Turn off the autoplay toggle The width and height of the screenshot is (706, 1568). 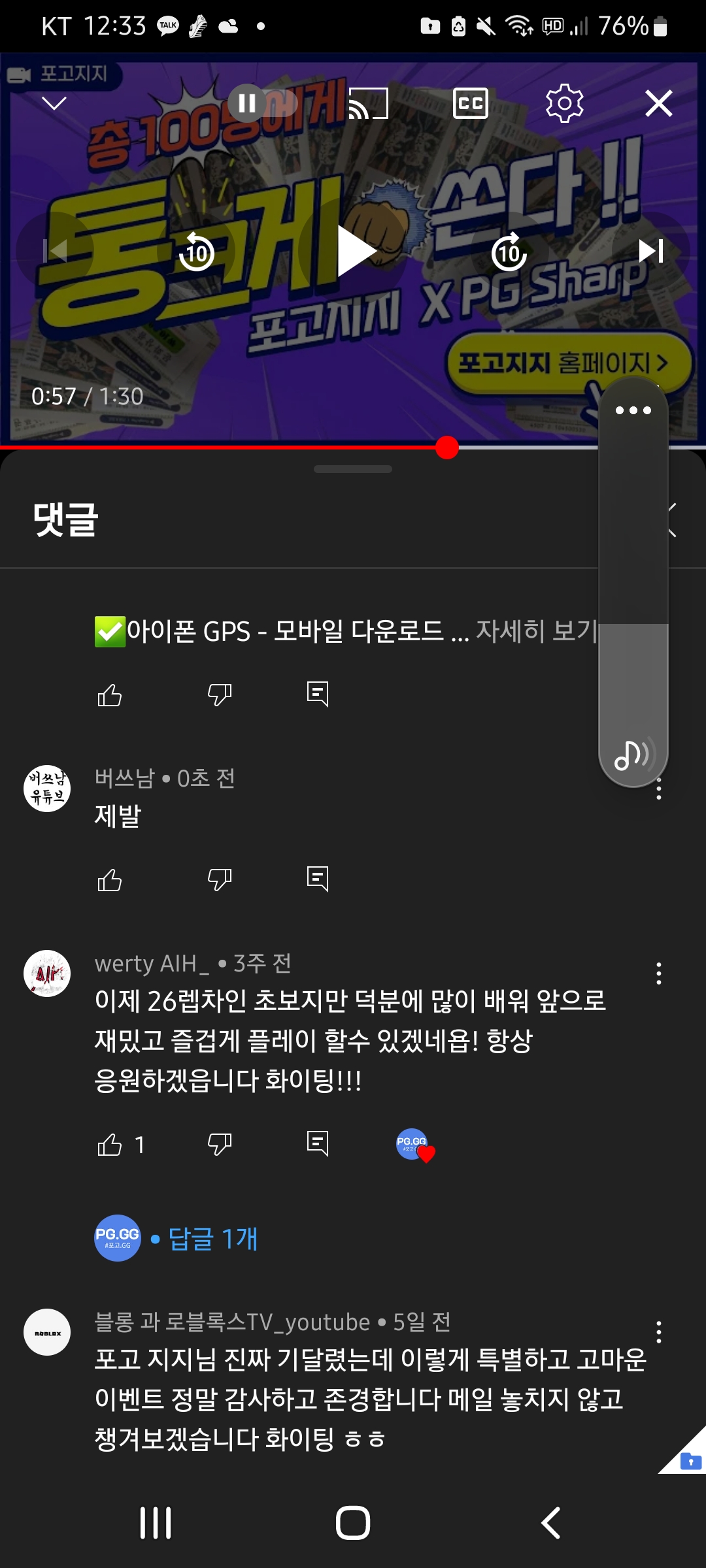pos(262,103)
